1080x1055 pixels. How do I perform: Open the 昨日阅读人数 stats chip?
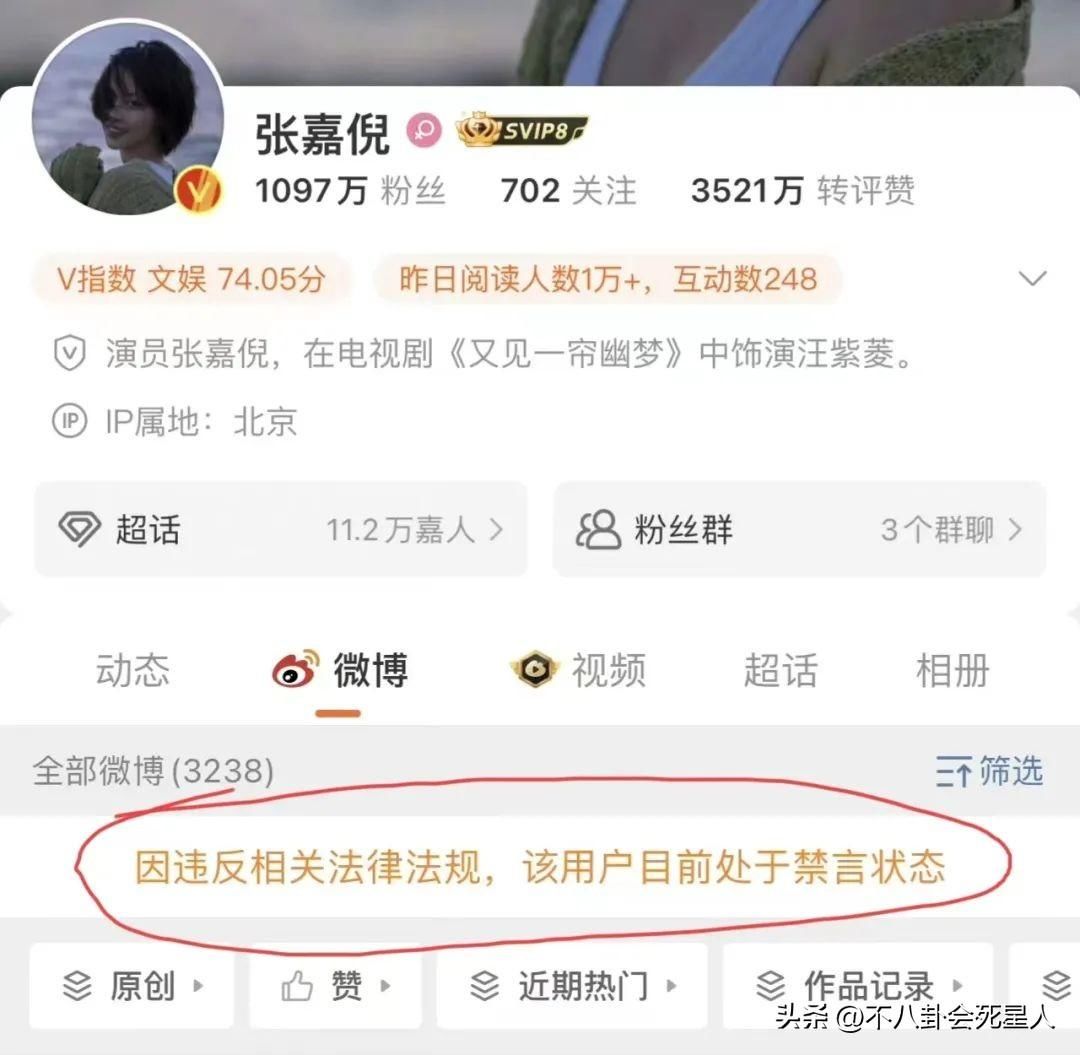tap(608, 279)
